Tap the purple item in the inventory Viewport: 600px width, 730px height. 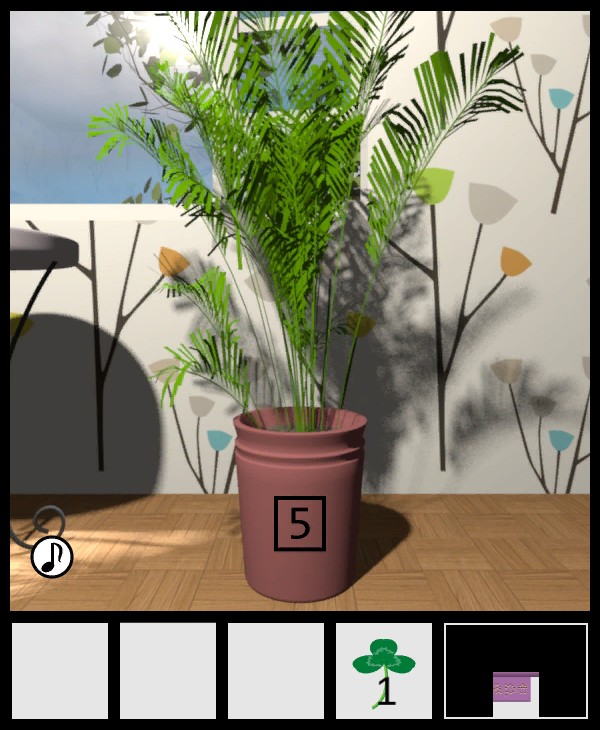point(516,688)
